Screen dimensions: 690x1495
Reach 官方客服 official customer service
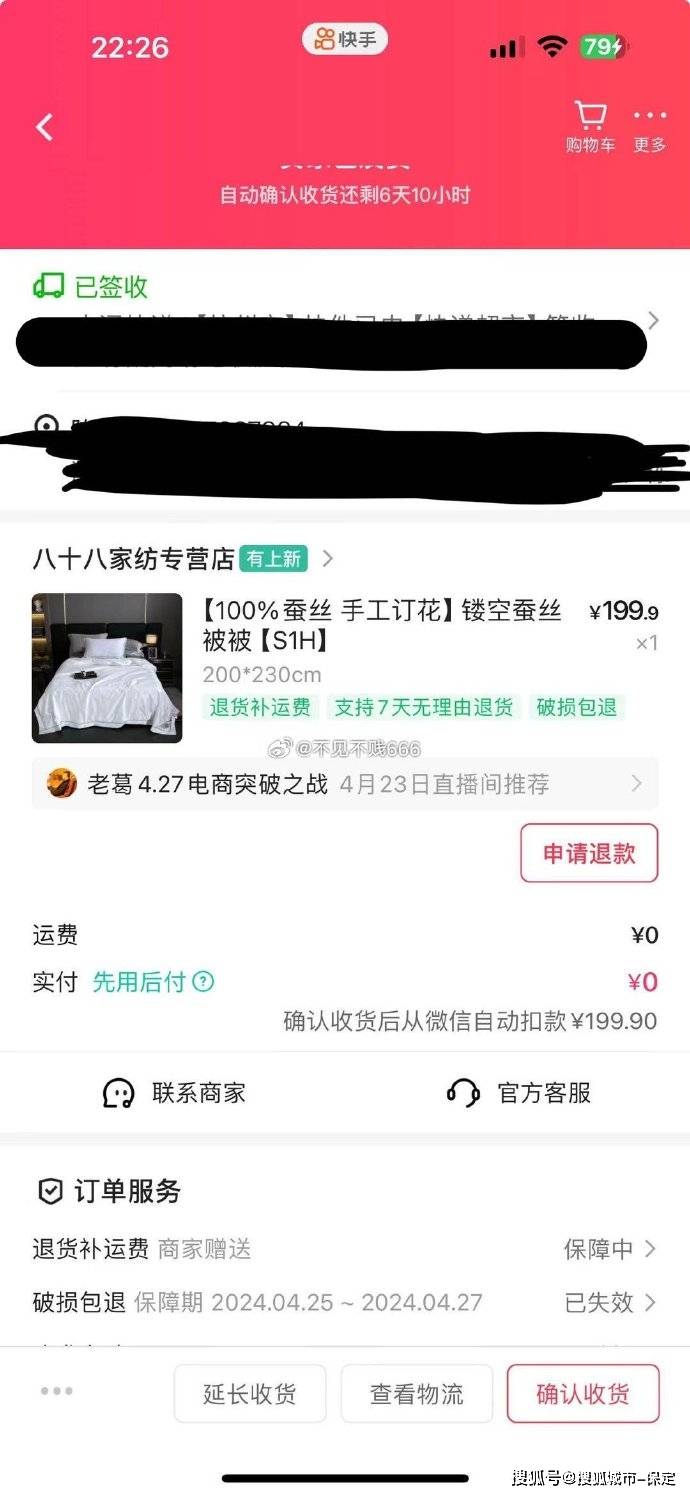point(519,1092)
